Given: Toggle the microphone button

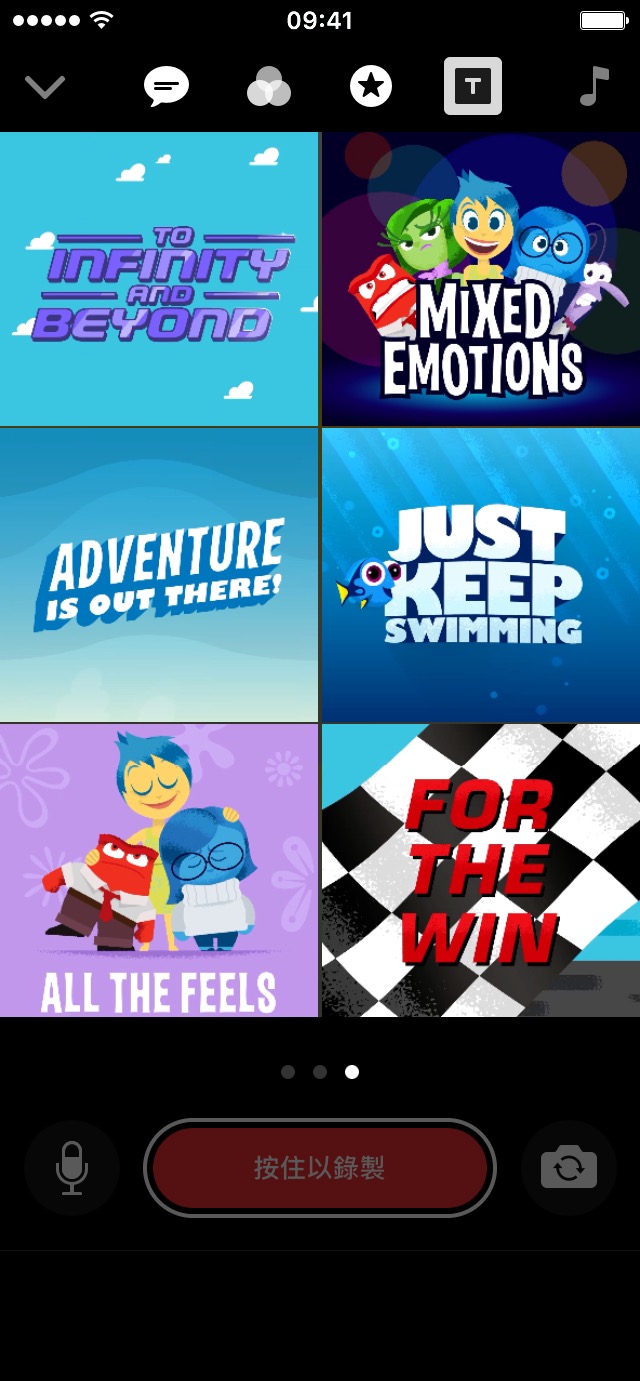Looking at the screenshot, I should [72, 1168].
